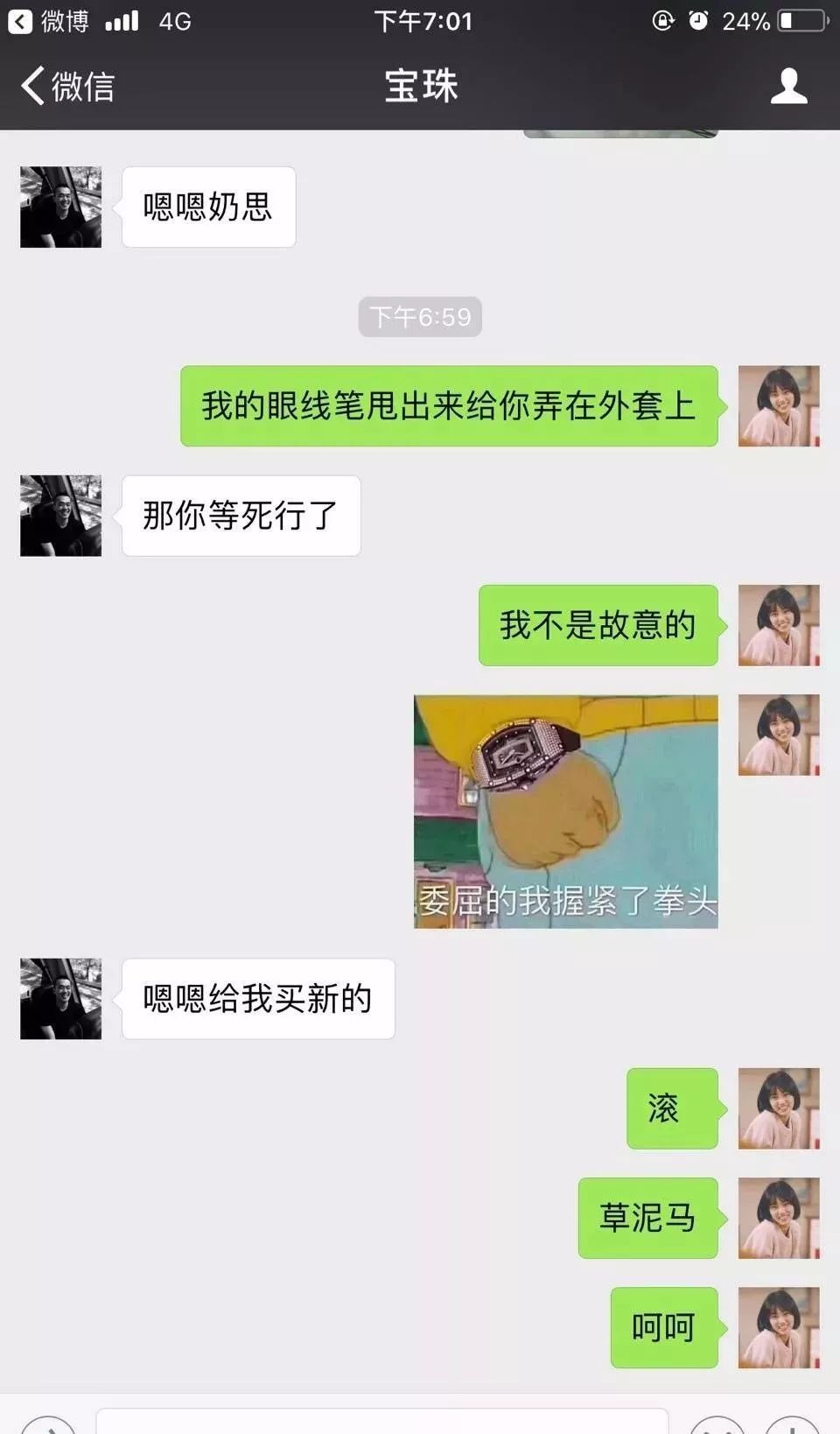This screenshot has width=840, height=1434.
Task: Open the 委屈的我握紧了拳头 meme image
Action: [565, 811]
